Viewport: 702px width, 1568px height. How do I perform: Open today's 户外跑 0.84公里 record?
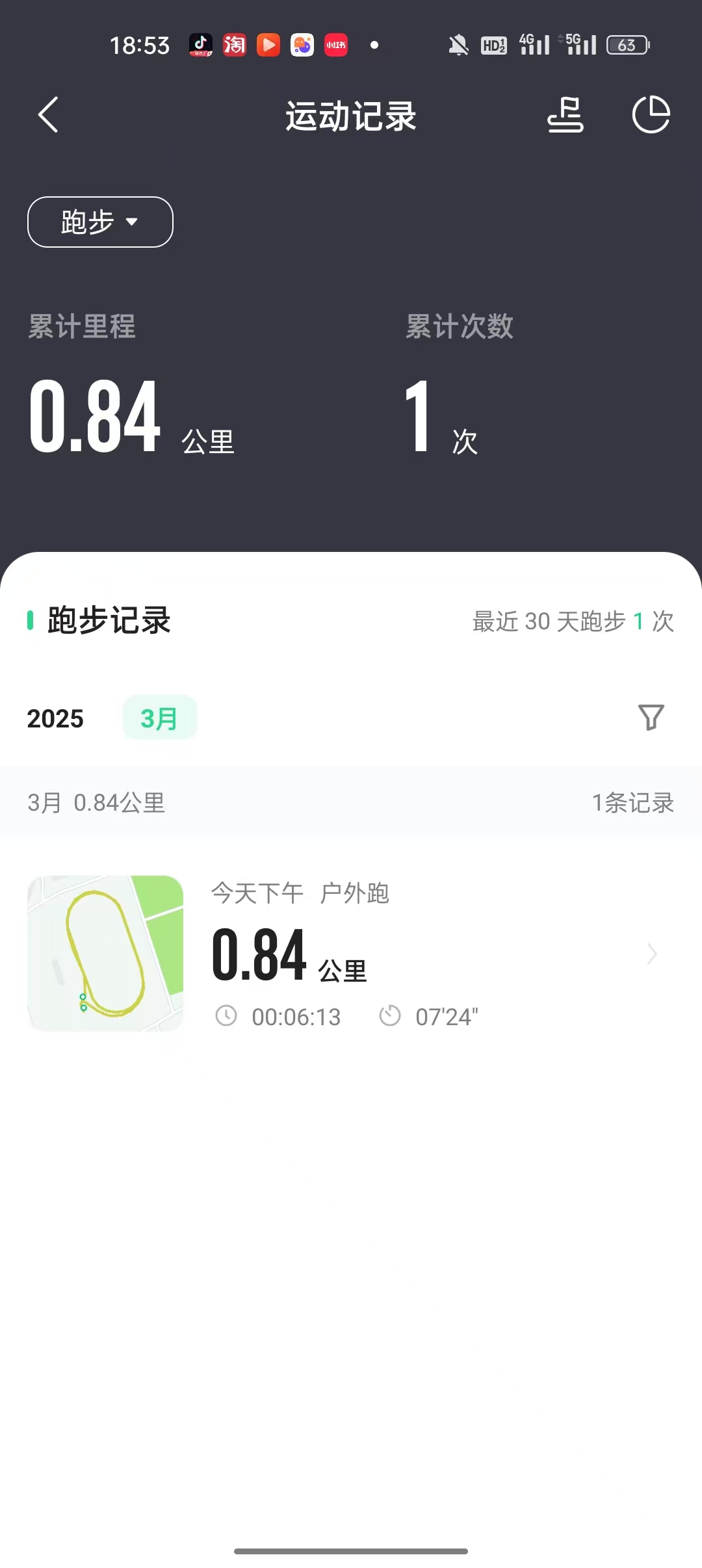[x=351, y=953]
